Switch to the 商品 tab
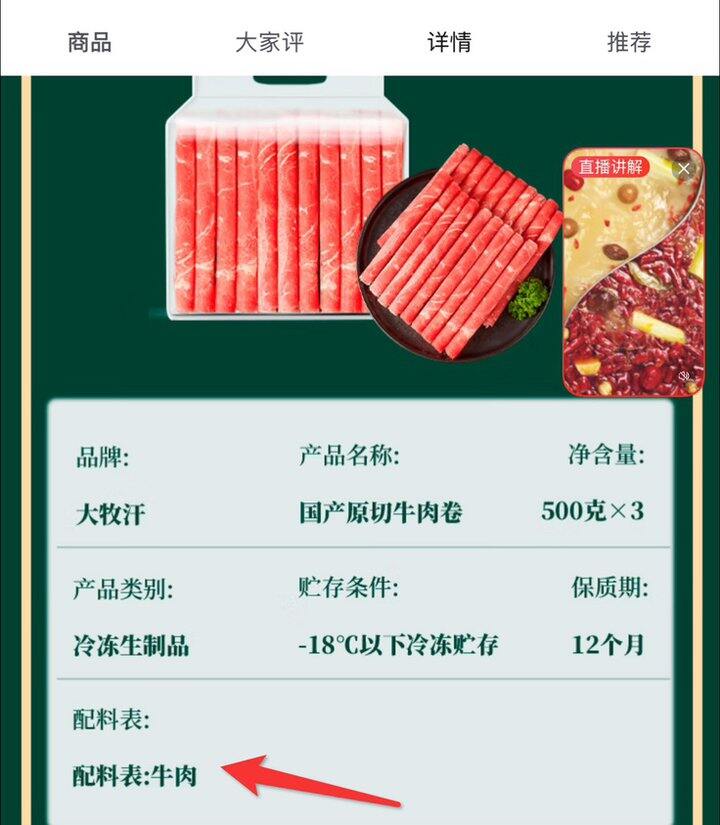720x825 pixels. pyautogui.click(x=89, y=42)
